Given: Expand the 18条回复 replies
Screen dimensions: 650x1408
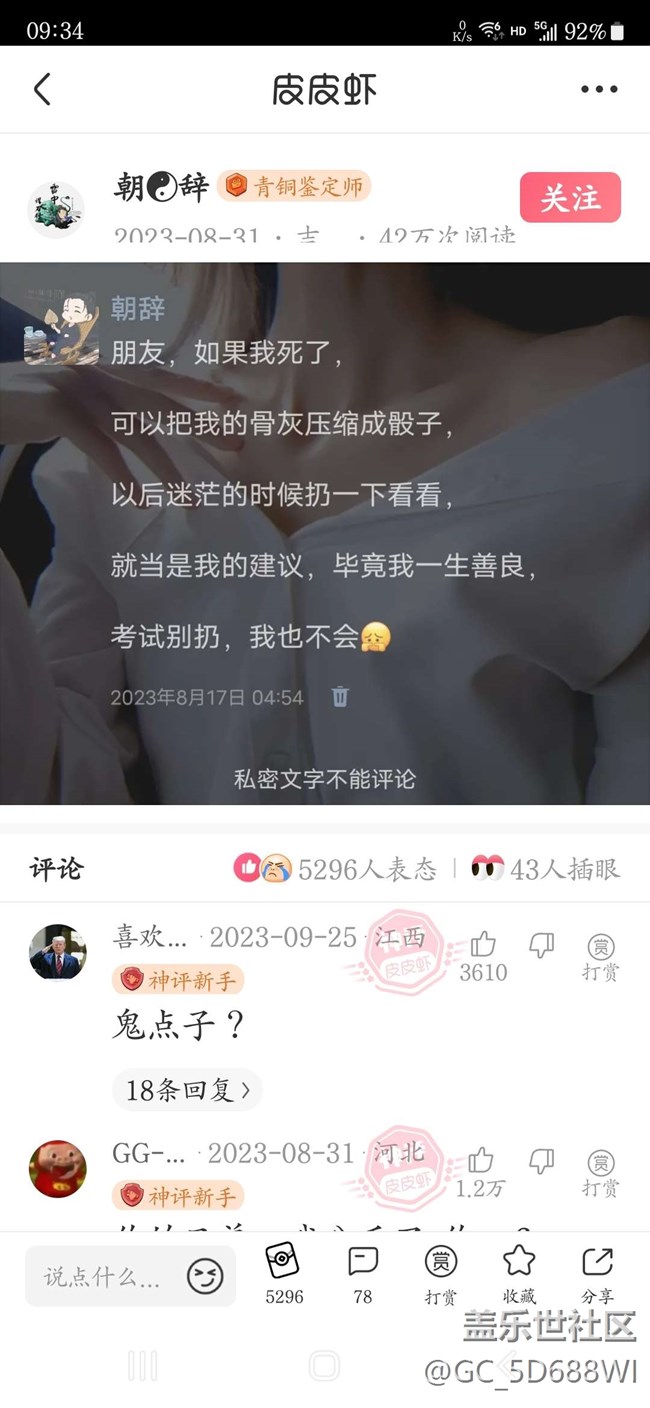Looking at the screenshot, I should point(187,1089).
